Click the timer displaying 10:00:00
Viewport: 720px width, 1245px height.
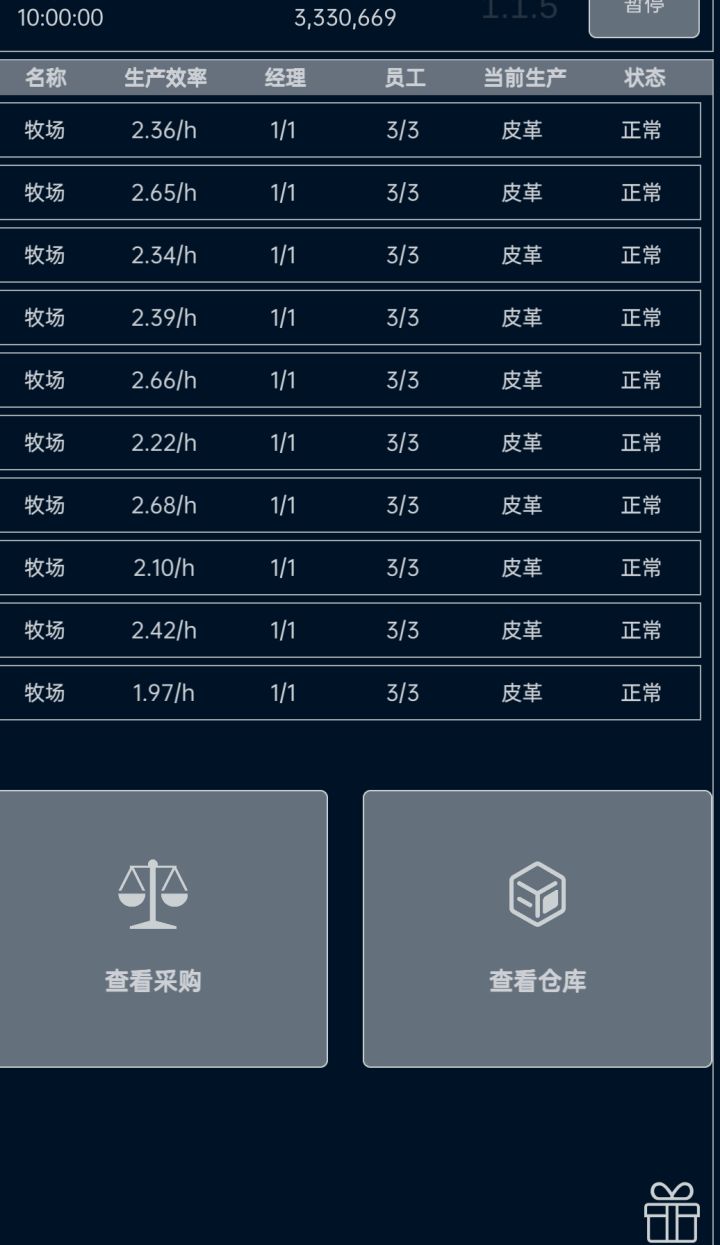pyautogui.click(x=57, y=14)
